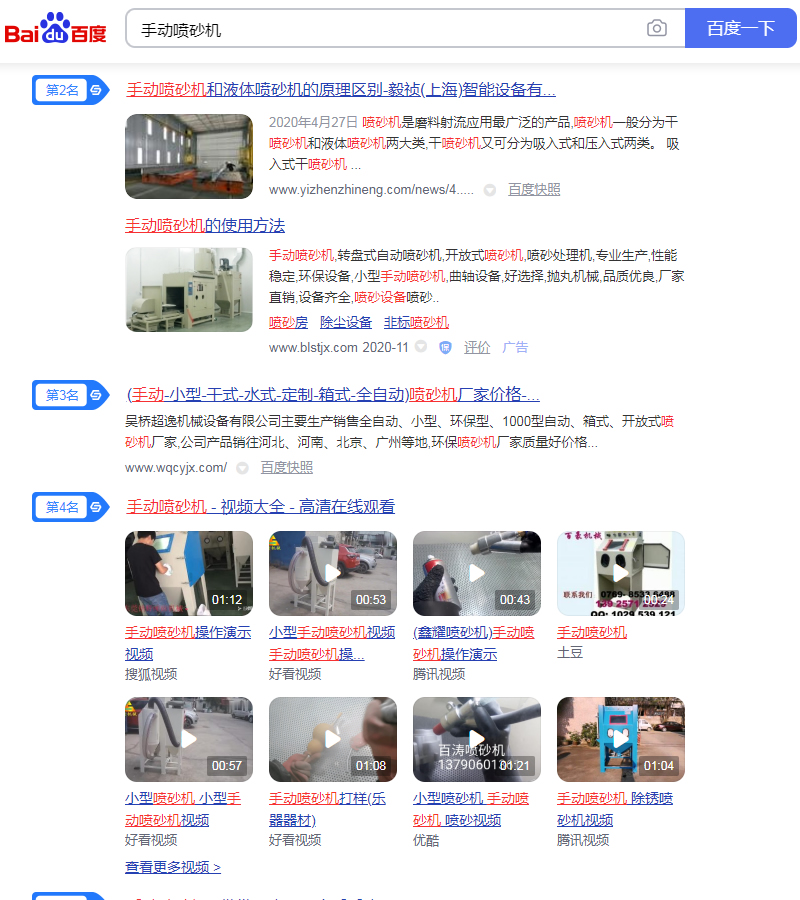Open result (手动-小型-干式-水式) 喷砂机厂家价格
Image resolution: width=800 pixels, height=900 pixels.
point(333,394)
